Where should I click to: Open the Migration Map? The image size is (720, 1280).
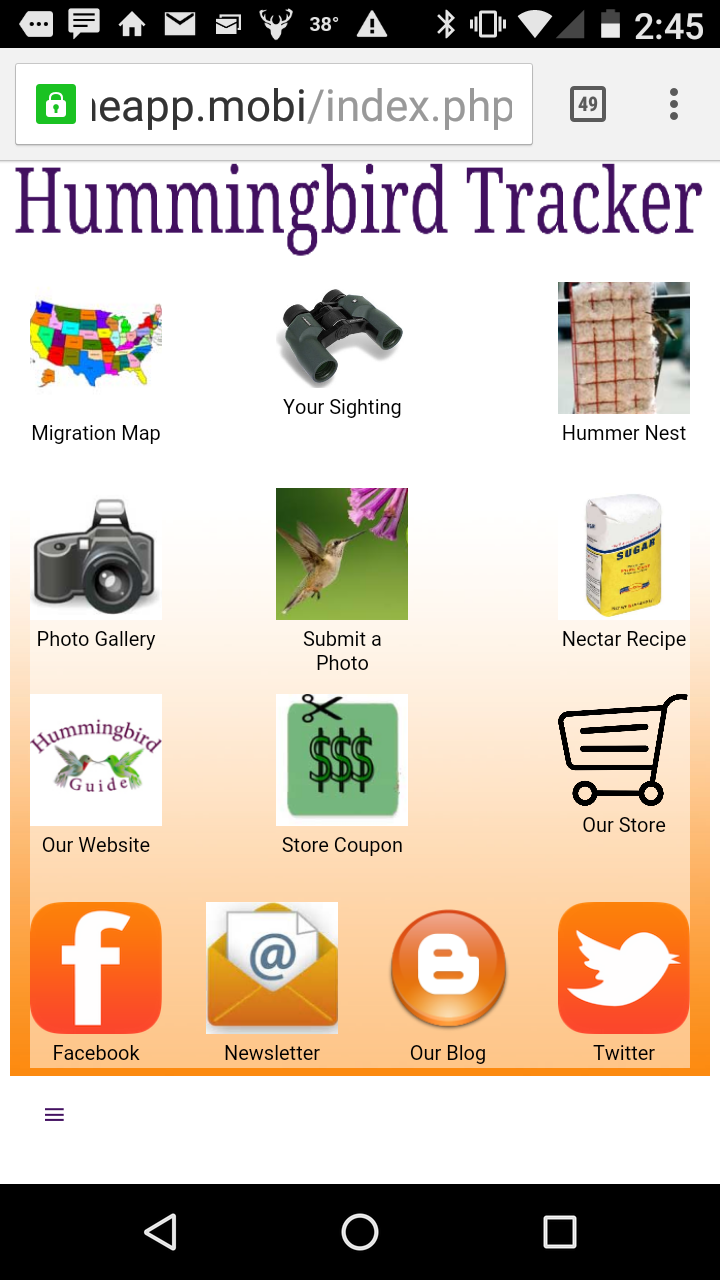95,345
